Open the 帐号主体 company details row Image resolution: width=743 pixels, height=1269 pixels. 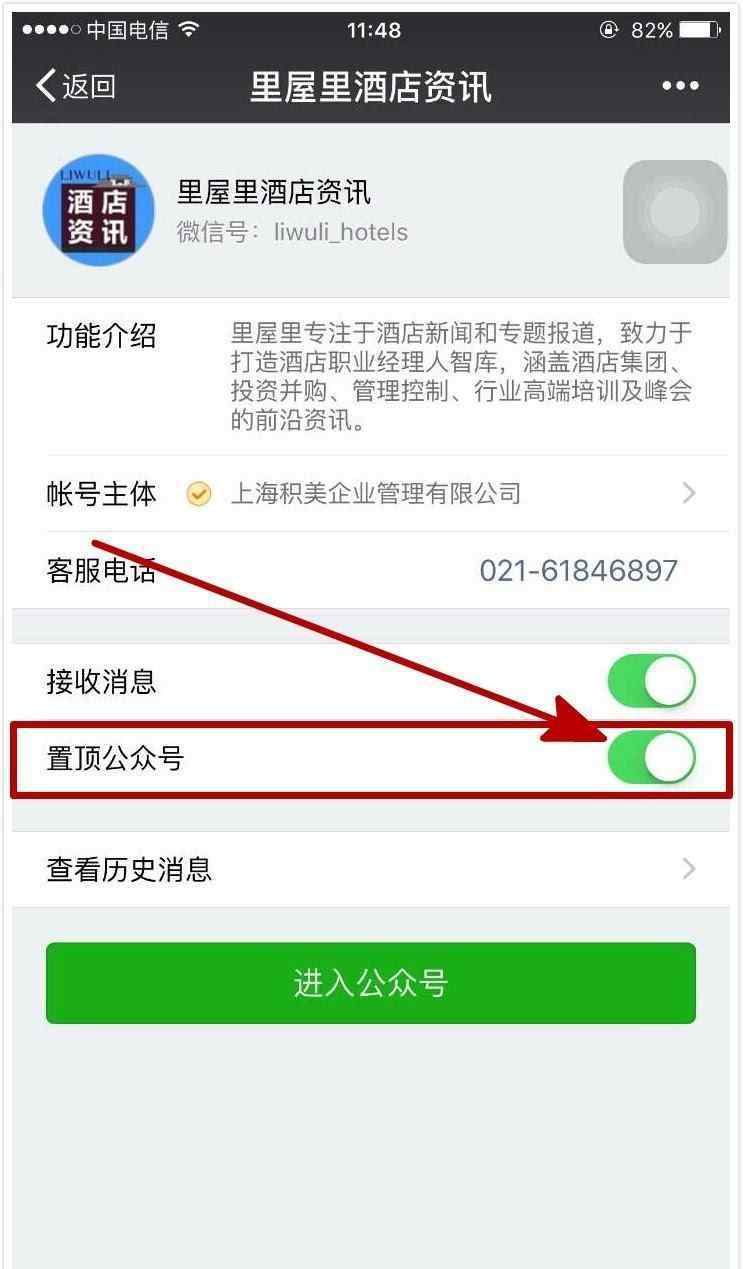pyautogui.click(x=371, y=493)
